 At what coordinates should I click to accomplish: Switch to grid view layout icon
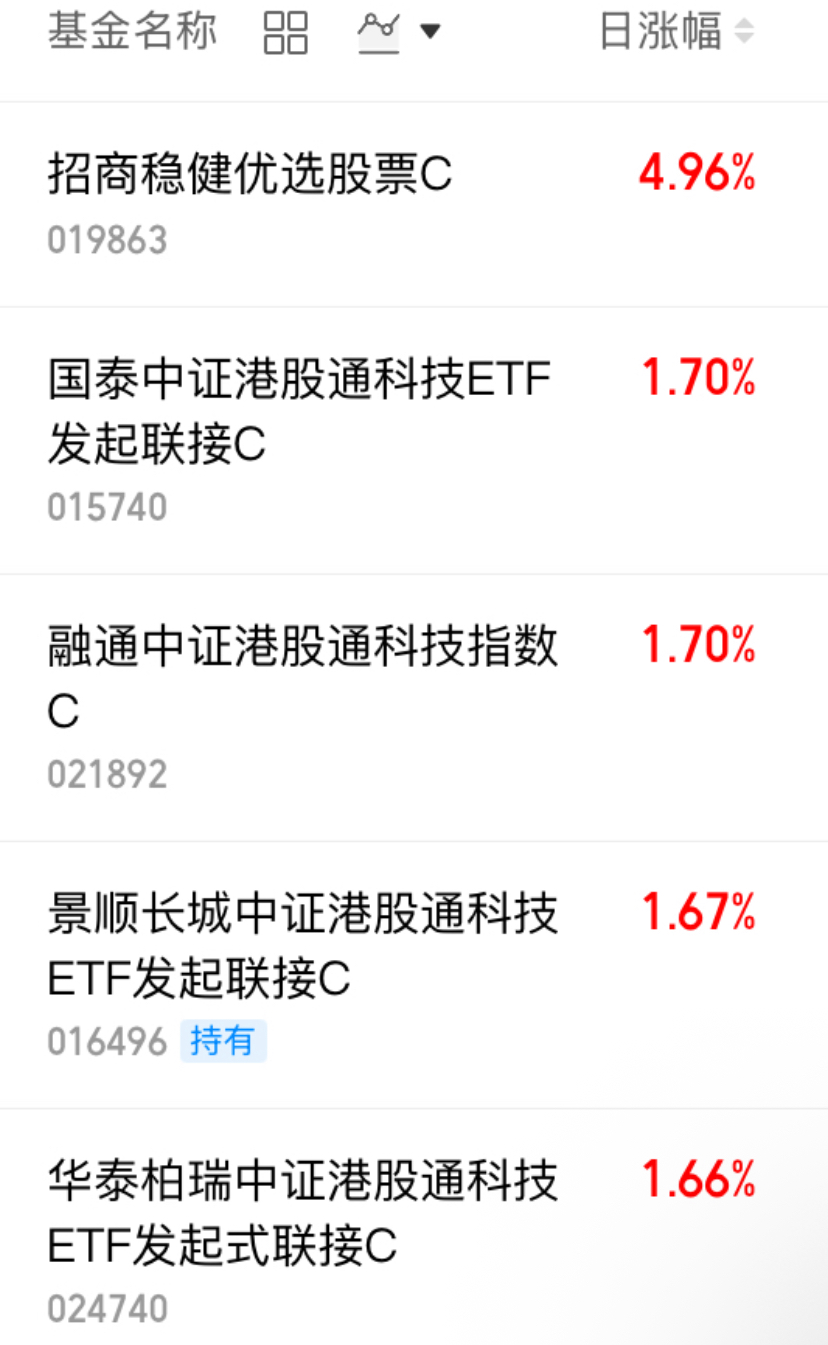pos(285,33)
